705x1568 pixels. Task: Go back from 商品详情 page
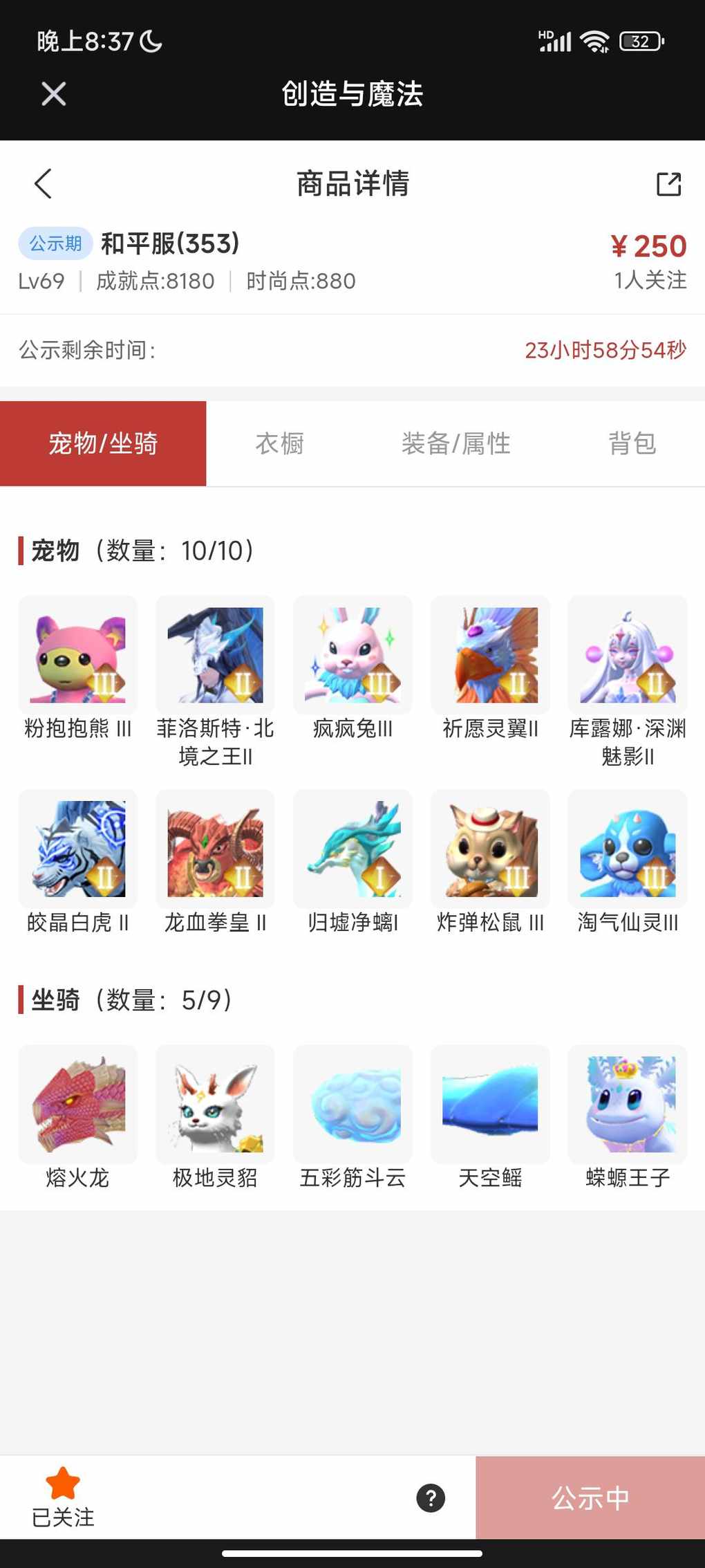43,184
